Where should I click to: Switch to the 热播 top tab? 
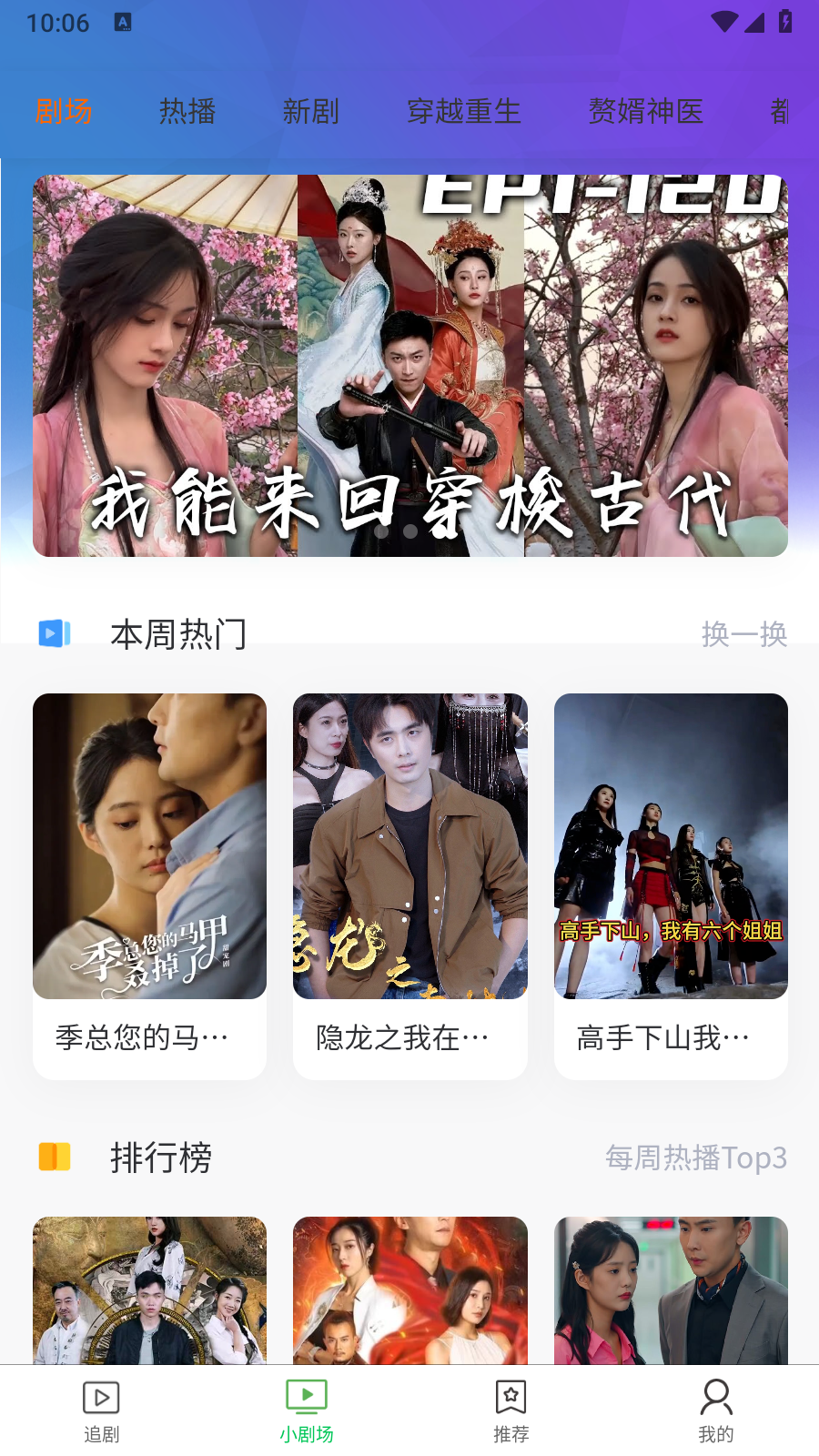(x=187, y=111)
